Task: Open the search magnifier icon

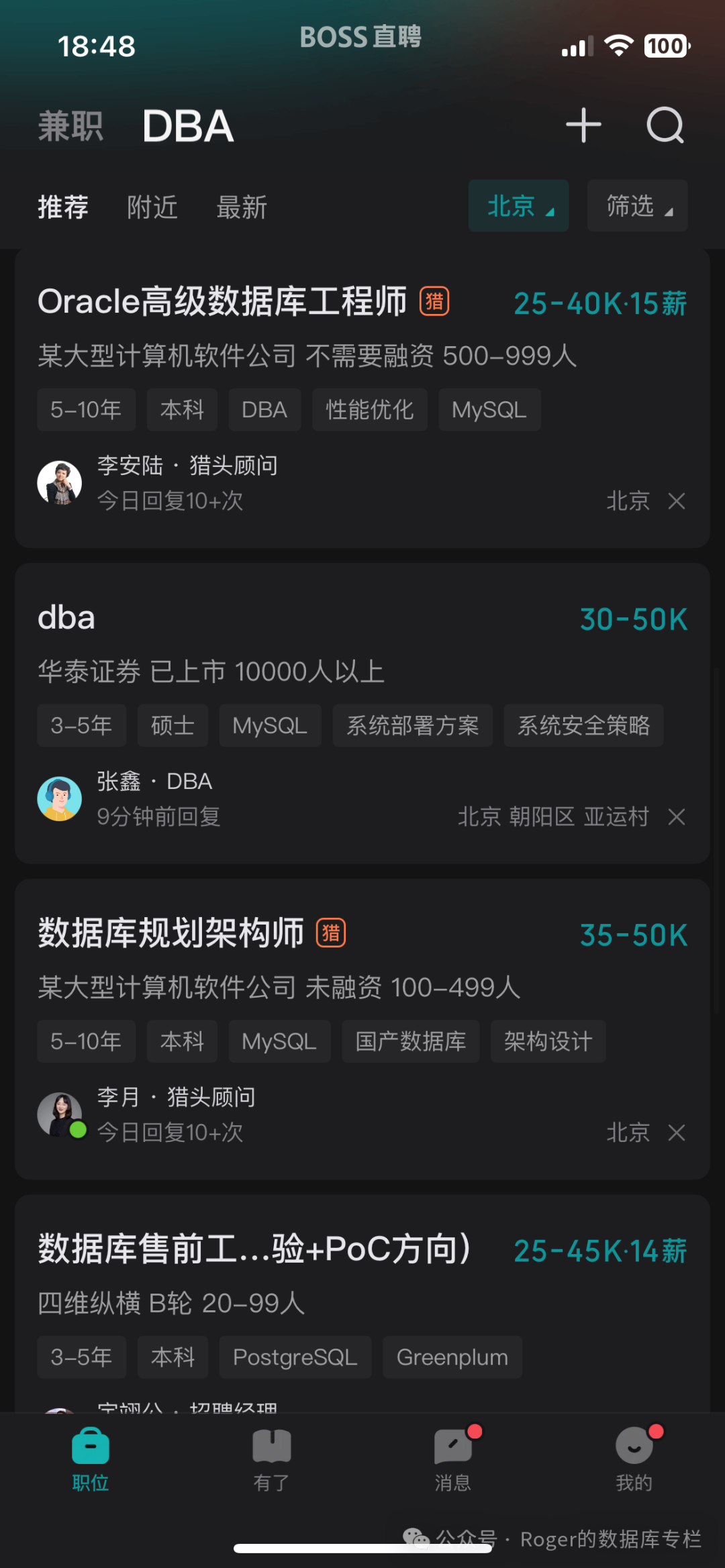Action: (665, 125)
